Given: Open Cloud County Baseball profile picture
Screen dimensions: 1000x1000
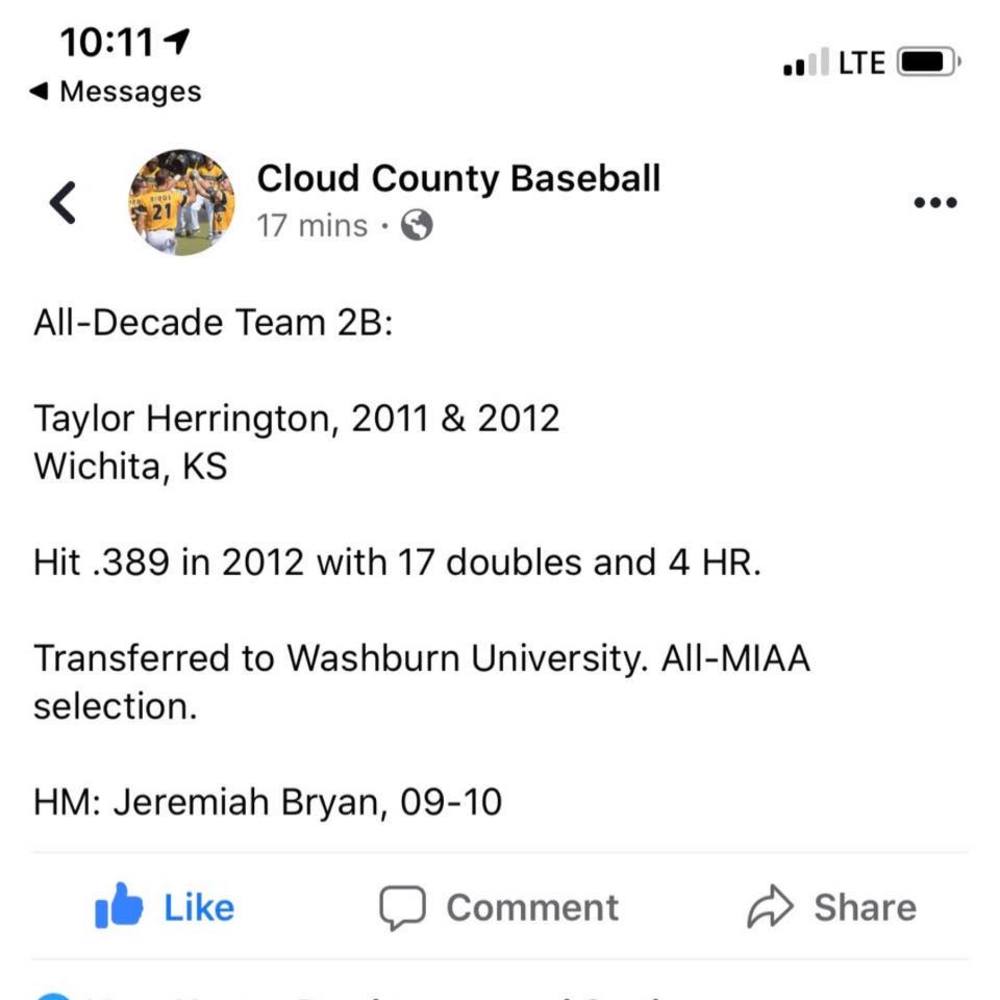Looking at the screenshot, I should coord(181,203).
